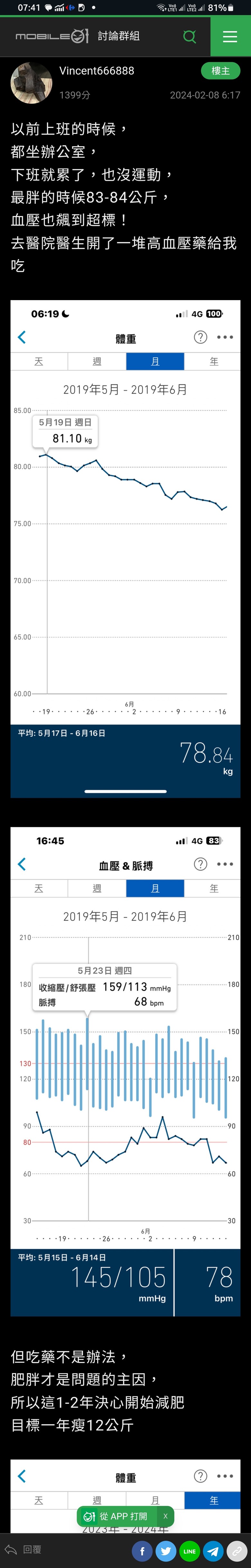
Task: Open the Mobile01 search
Action: click(190, 37)
